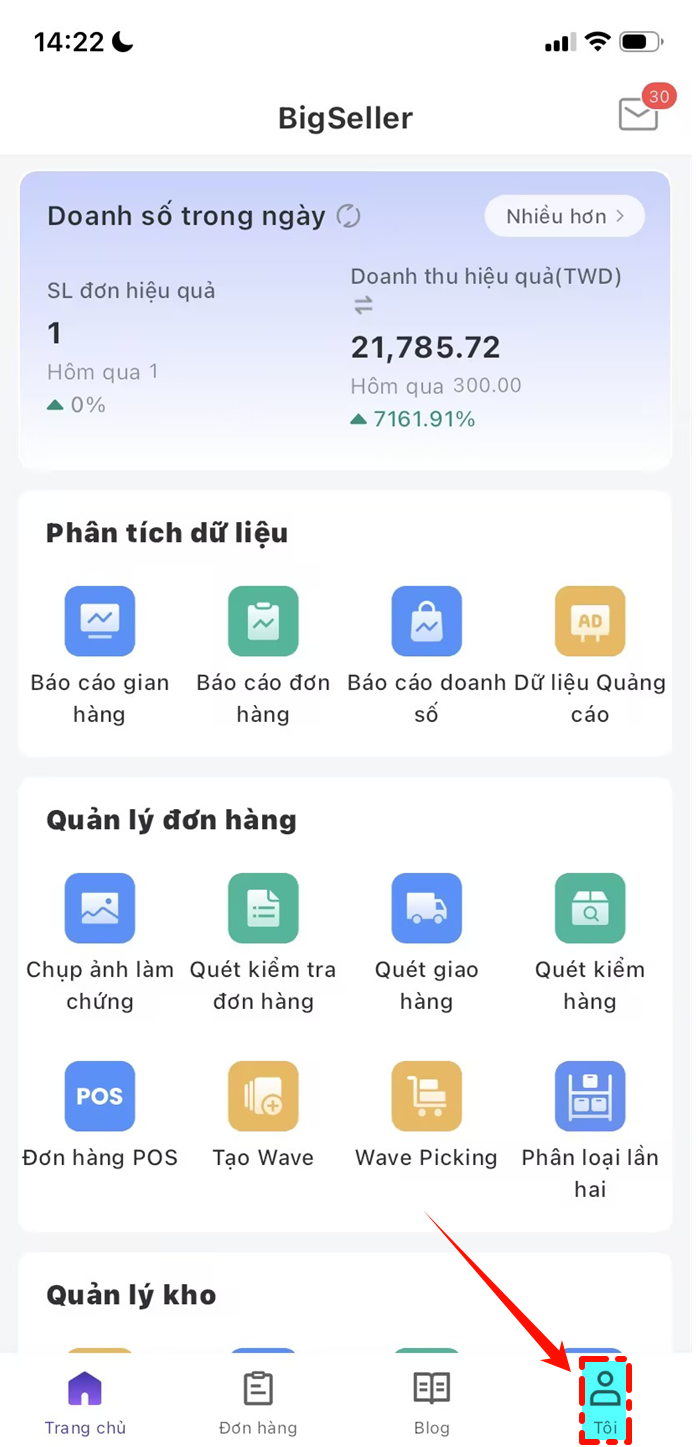Go to the Blog tab
Viewport: 700px width, 1447px height.
[x=432, y=1402]
